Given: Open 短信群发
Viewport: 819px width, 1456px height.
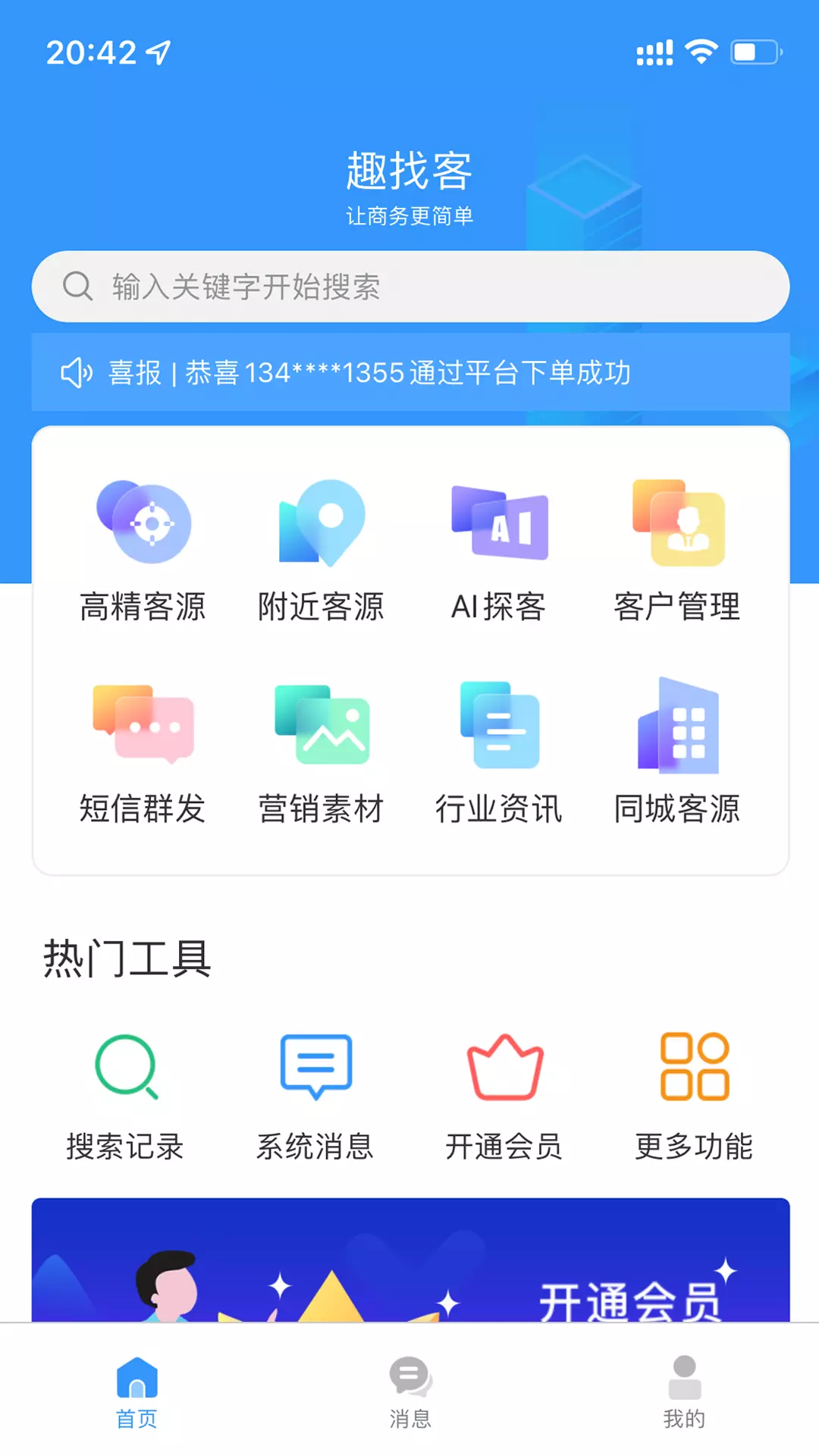Looking at the screenshot, I should (x=143, y=752).
